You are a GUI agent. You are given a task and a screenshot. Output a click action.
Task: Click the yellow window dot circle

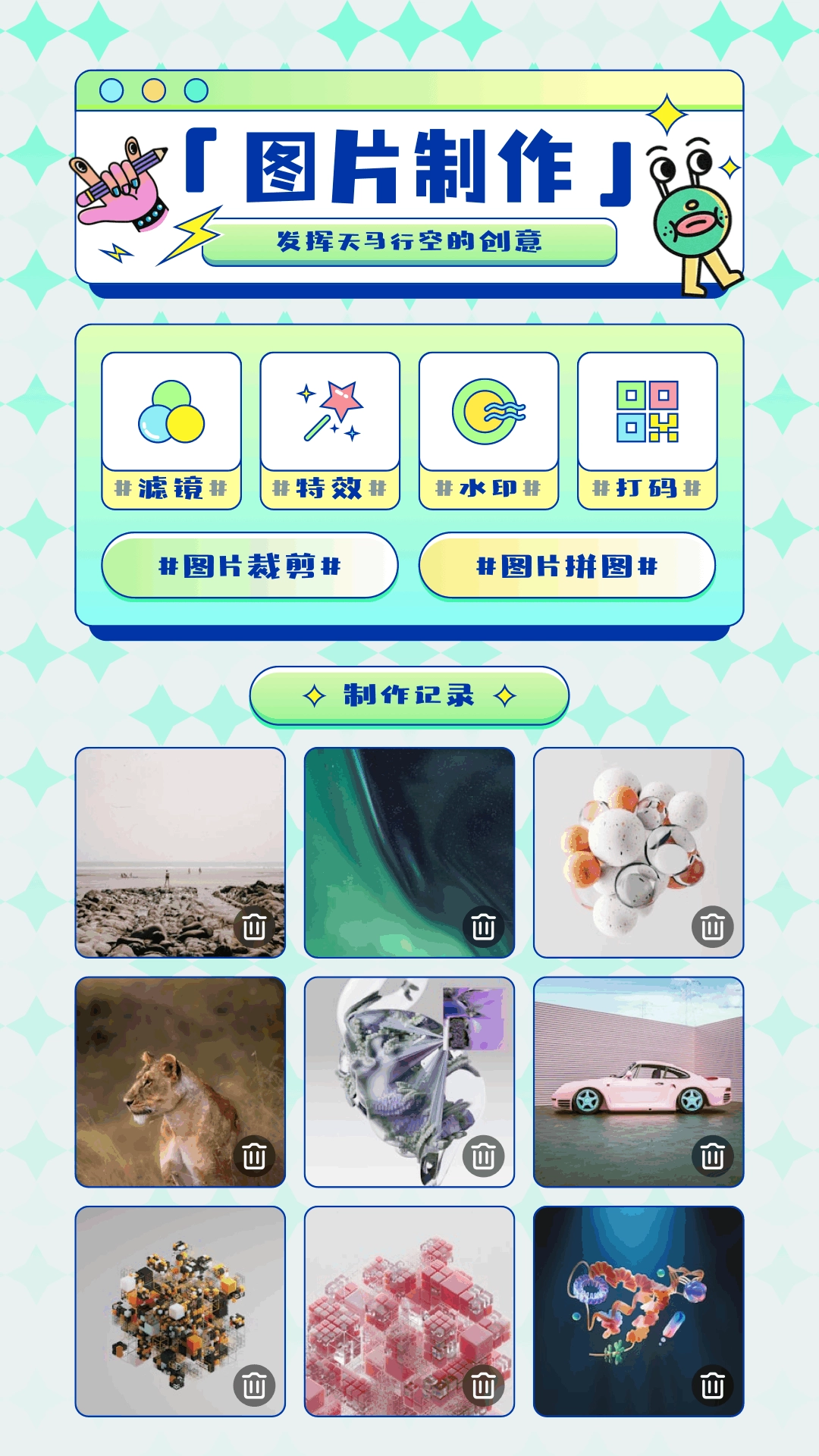pyautogui.click(x=152, y=90)
